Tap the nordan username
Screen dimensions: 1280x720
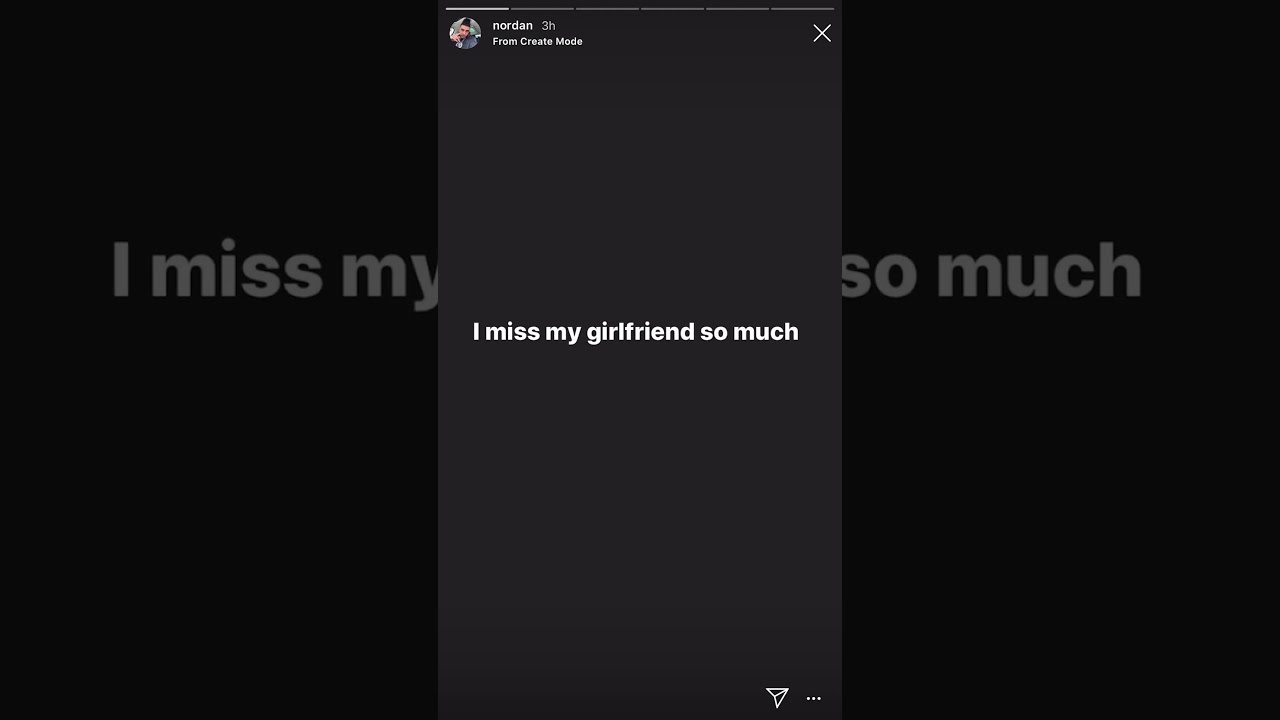(x=512, y=25)
